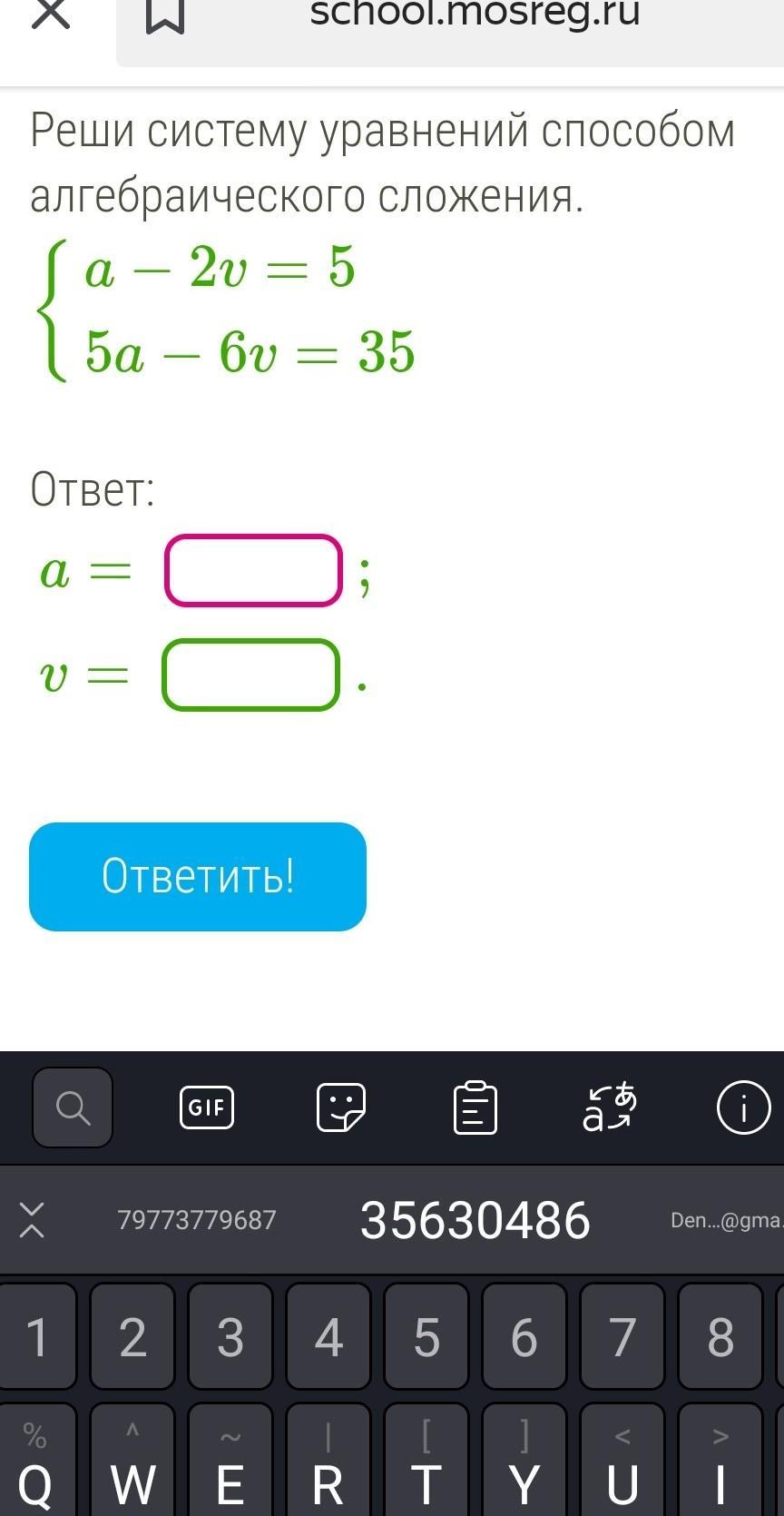Image resolution: width=784 pixels, height=1516 pixels.
Task: Open the keyboard clipboard
Action: tap(475, 1107)
